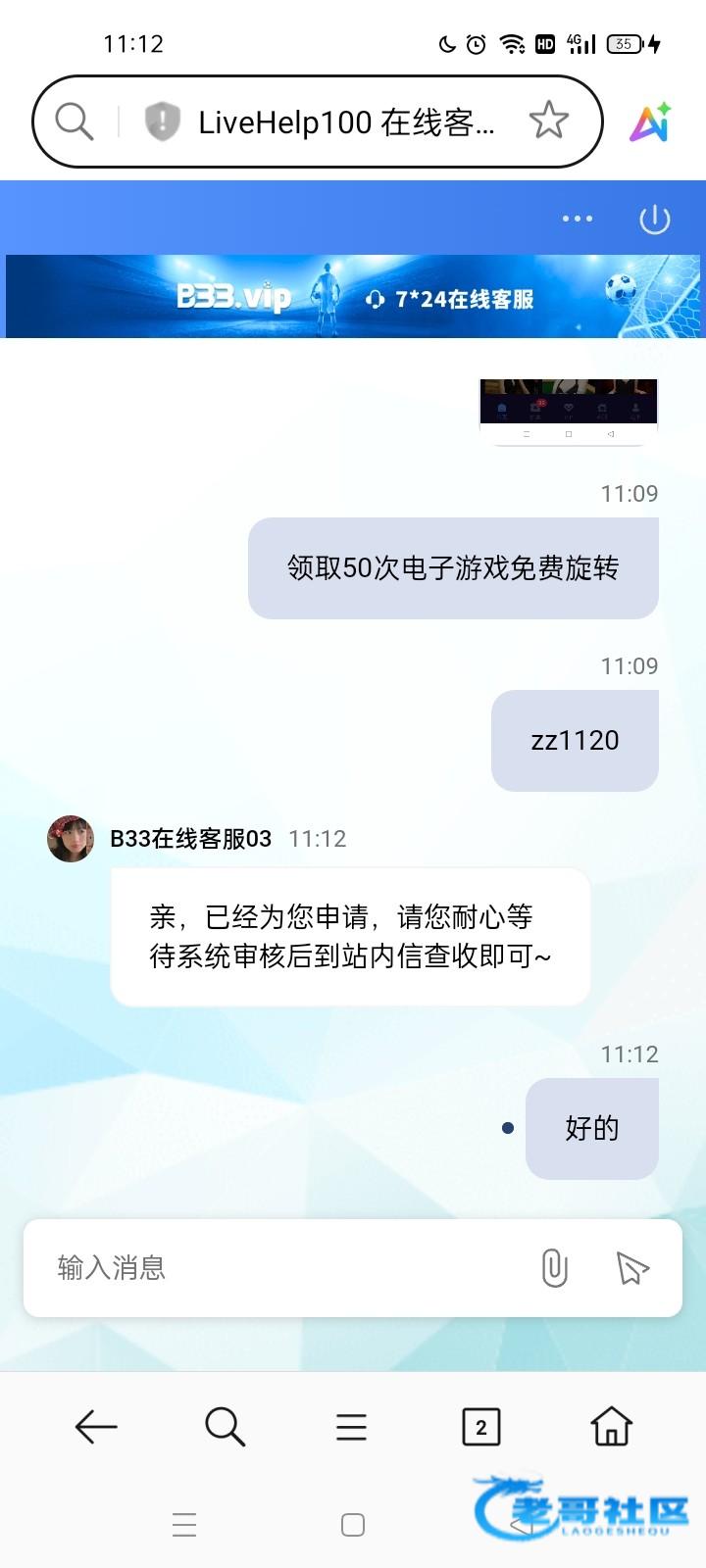This screenshot has height=1568, width=706.
Task: Tap the system home square button
Action: tap(353, 1525)
